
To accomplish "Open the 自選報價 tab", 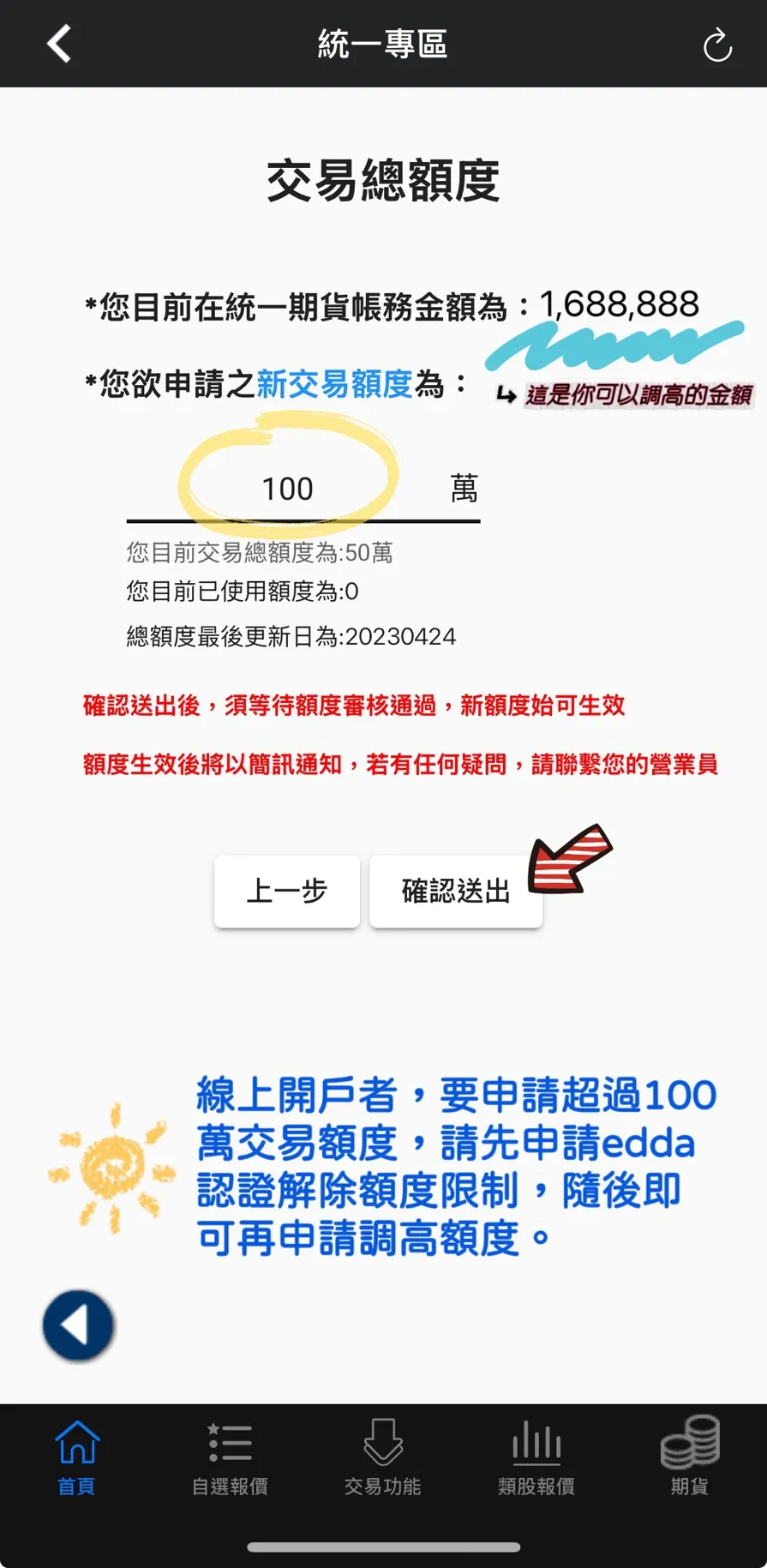I will coord(230,1457).
